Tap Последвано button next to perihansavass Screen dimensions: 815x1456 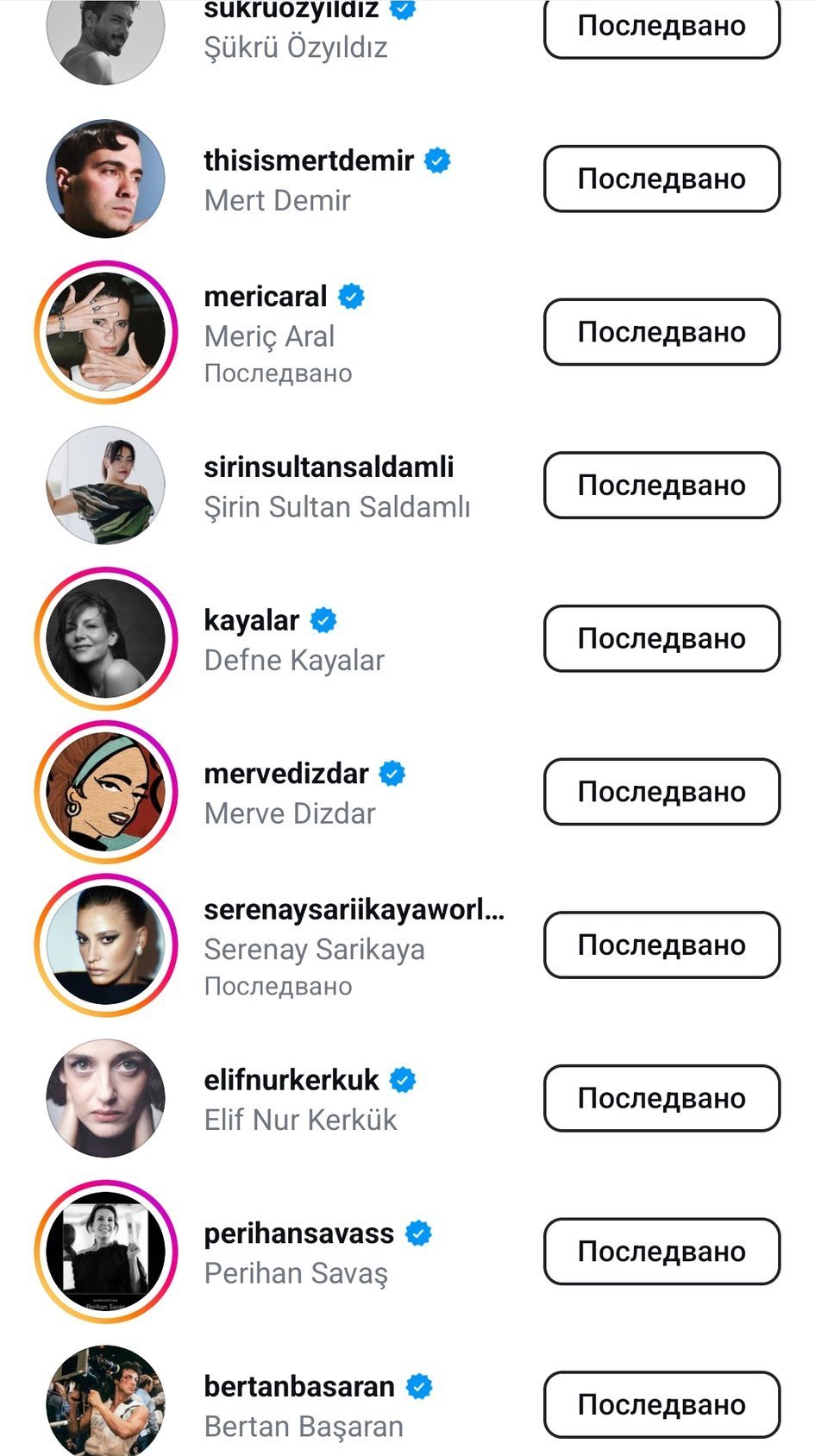pos(661,1251)
